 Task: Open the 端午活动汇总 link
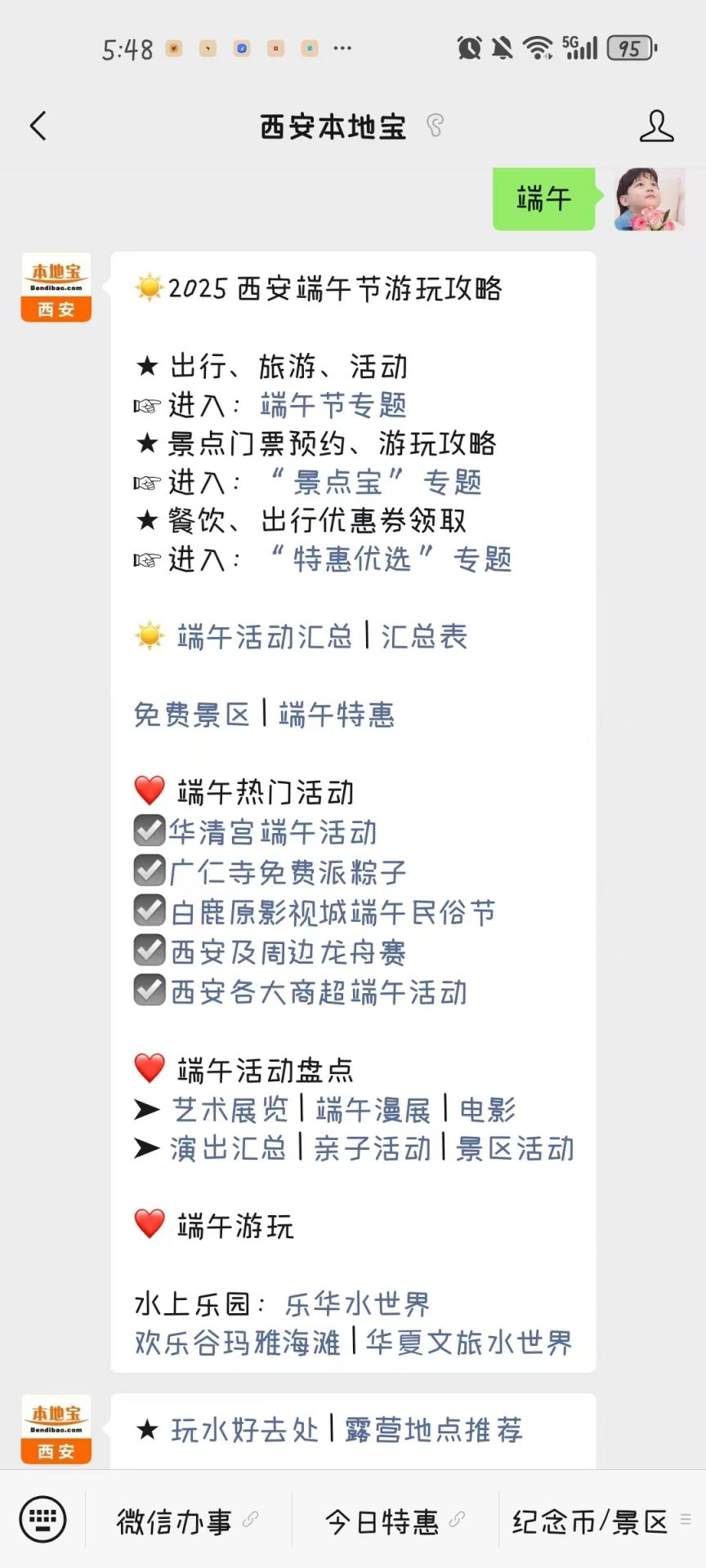coord(265,636)
